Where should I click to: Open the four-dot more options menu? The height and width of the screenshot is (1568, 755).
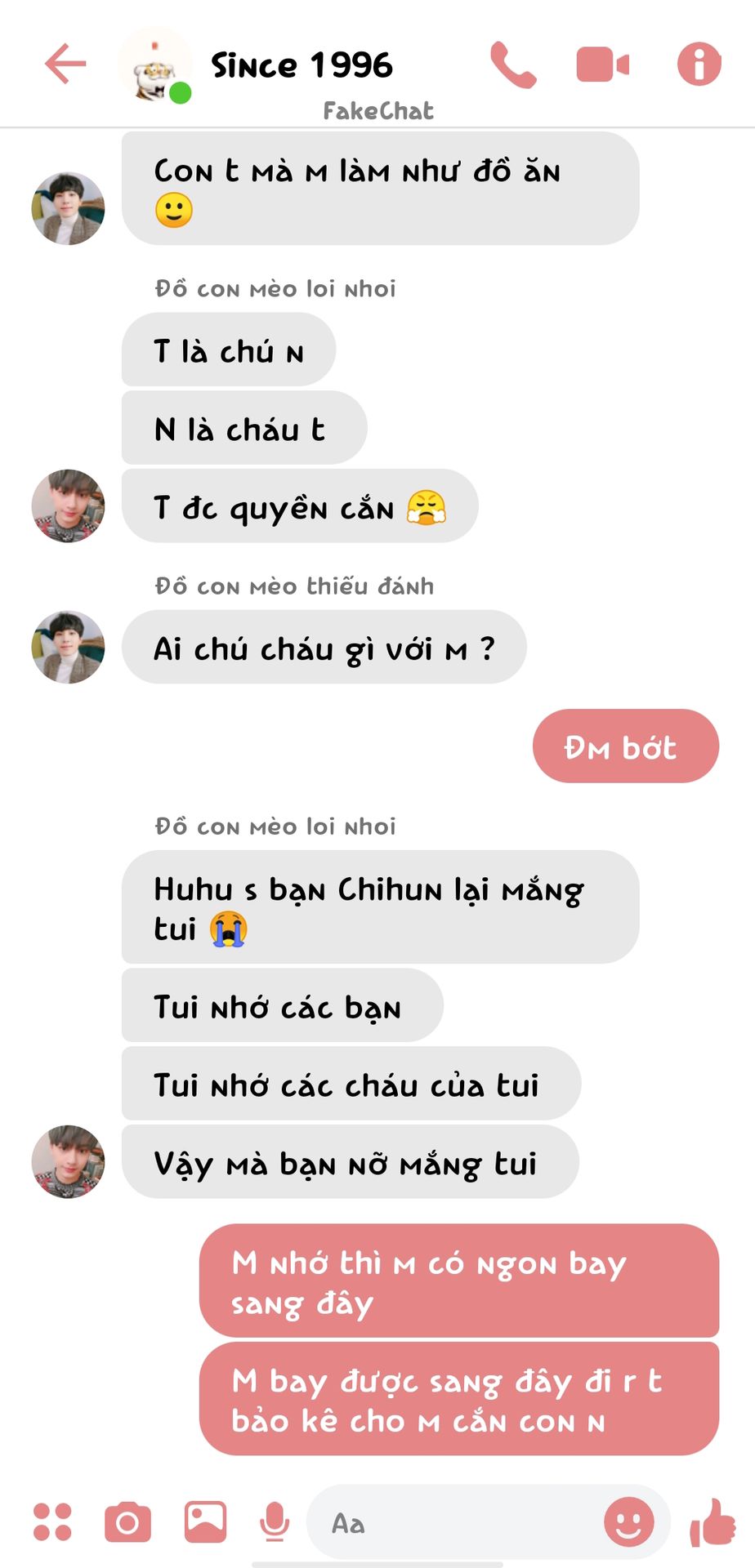[x=52, y=1522]
